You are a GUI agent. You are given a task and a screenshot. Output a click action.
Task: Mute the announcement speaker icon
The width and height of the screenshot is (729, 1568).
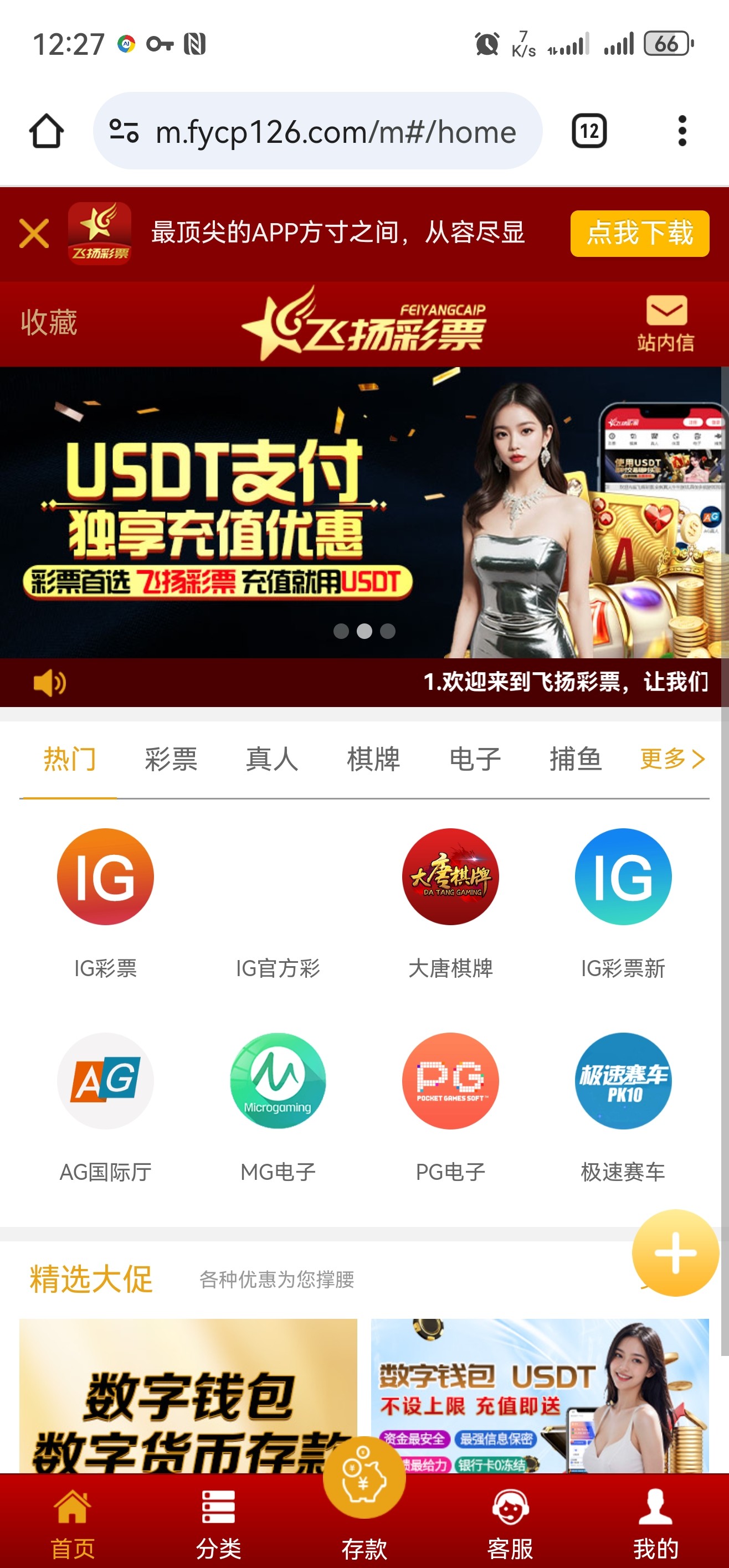[50, 683]
